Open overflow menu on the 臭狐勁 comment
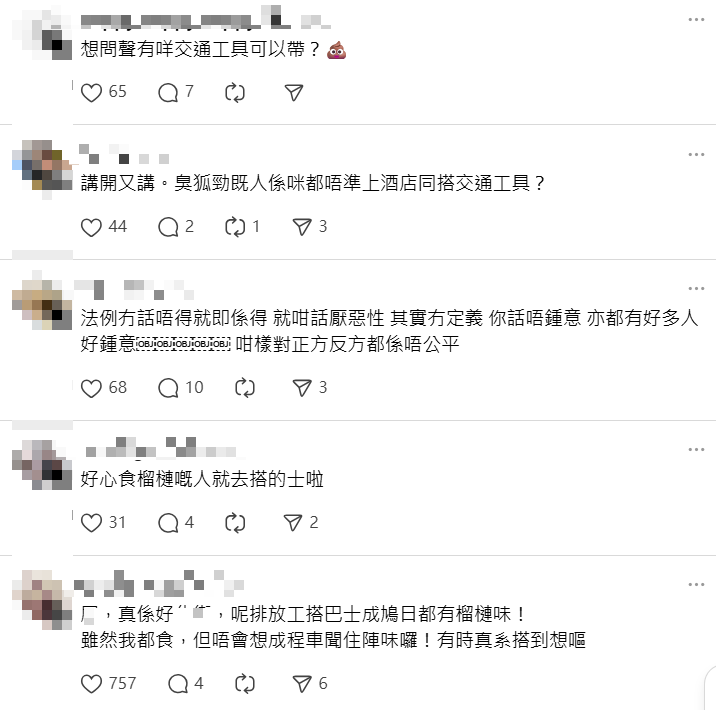716x710 pixels. [x=696, y=155]
